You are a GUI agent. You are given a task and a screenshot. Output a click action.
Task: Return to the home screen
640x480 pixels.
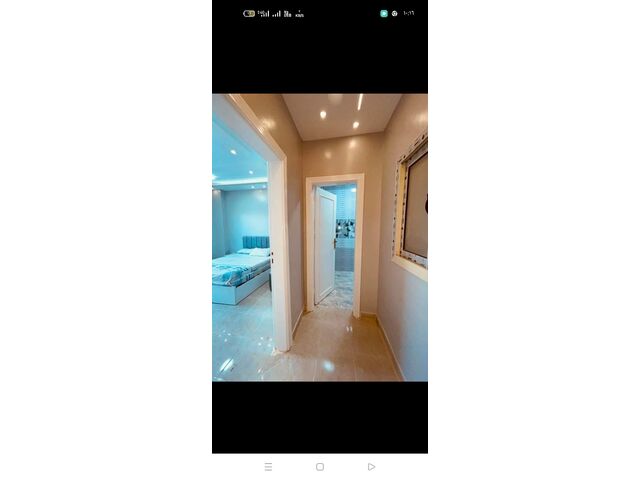(320, 466)
